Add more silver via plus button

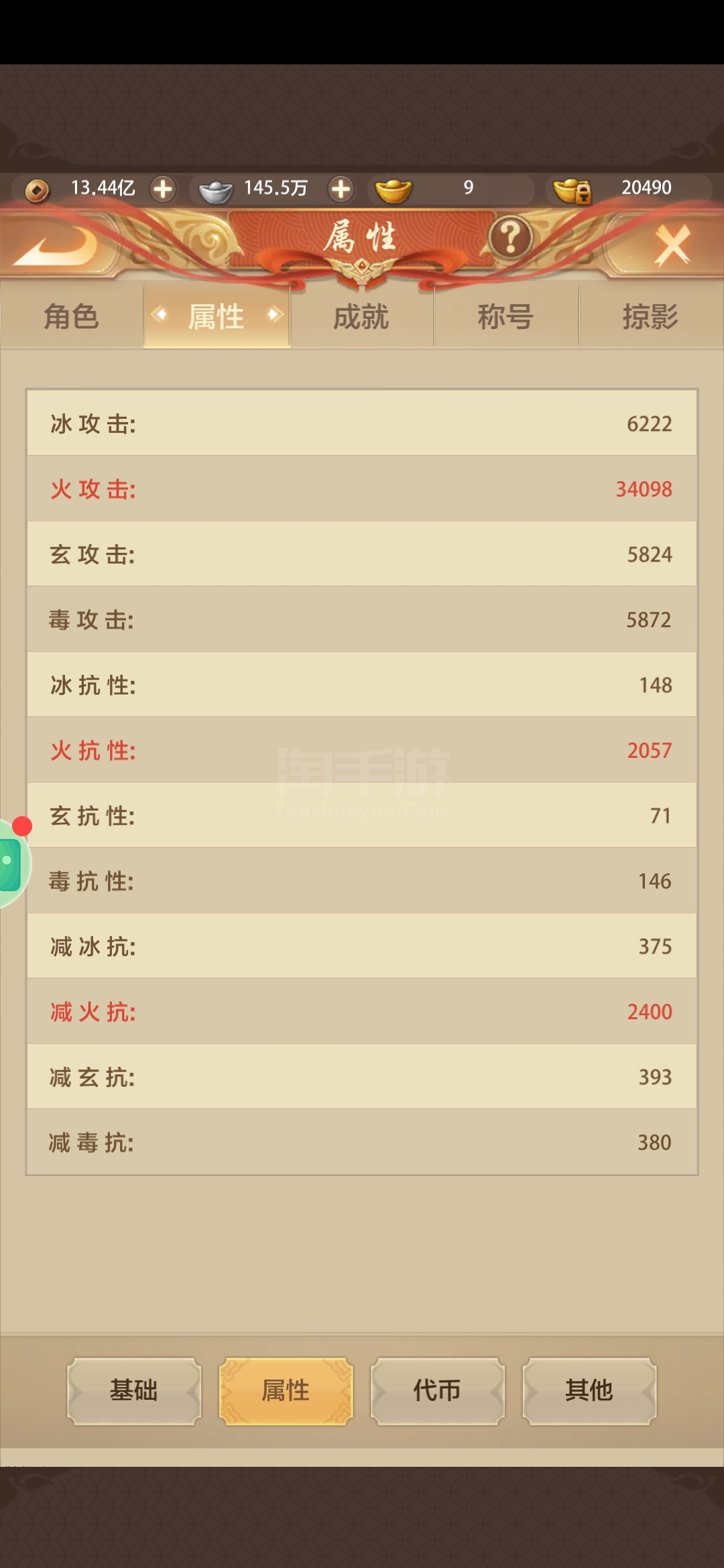coord(341,189)
